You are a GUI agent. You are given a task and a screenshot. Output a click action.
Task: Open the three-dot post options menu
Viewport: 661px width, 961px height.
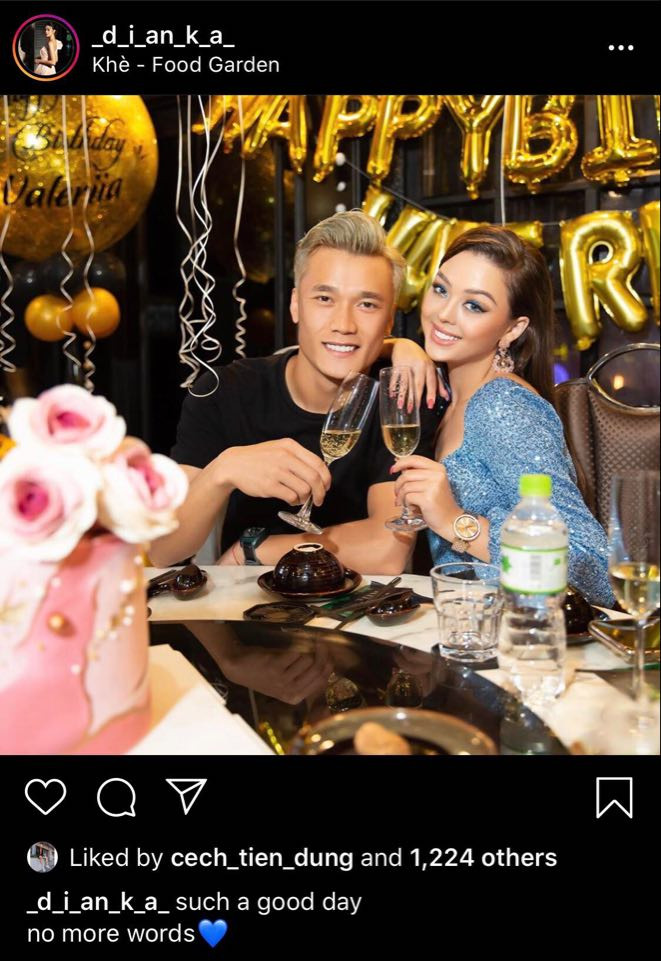(x=620, y=48)
